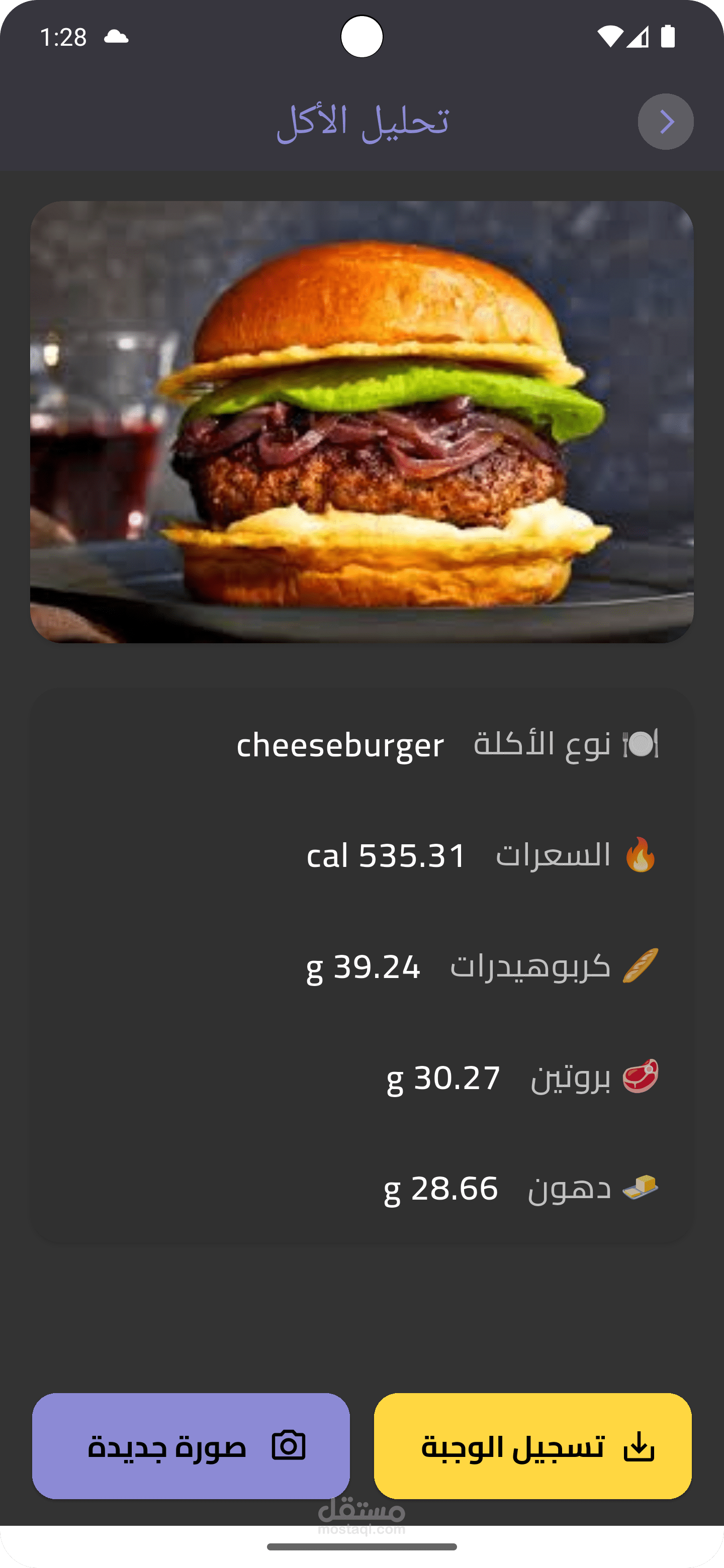Take a new photo with صورة جديدة

191,1446
